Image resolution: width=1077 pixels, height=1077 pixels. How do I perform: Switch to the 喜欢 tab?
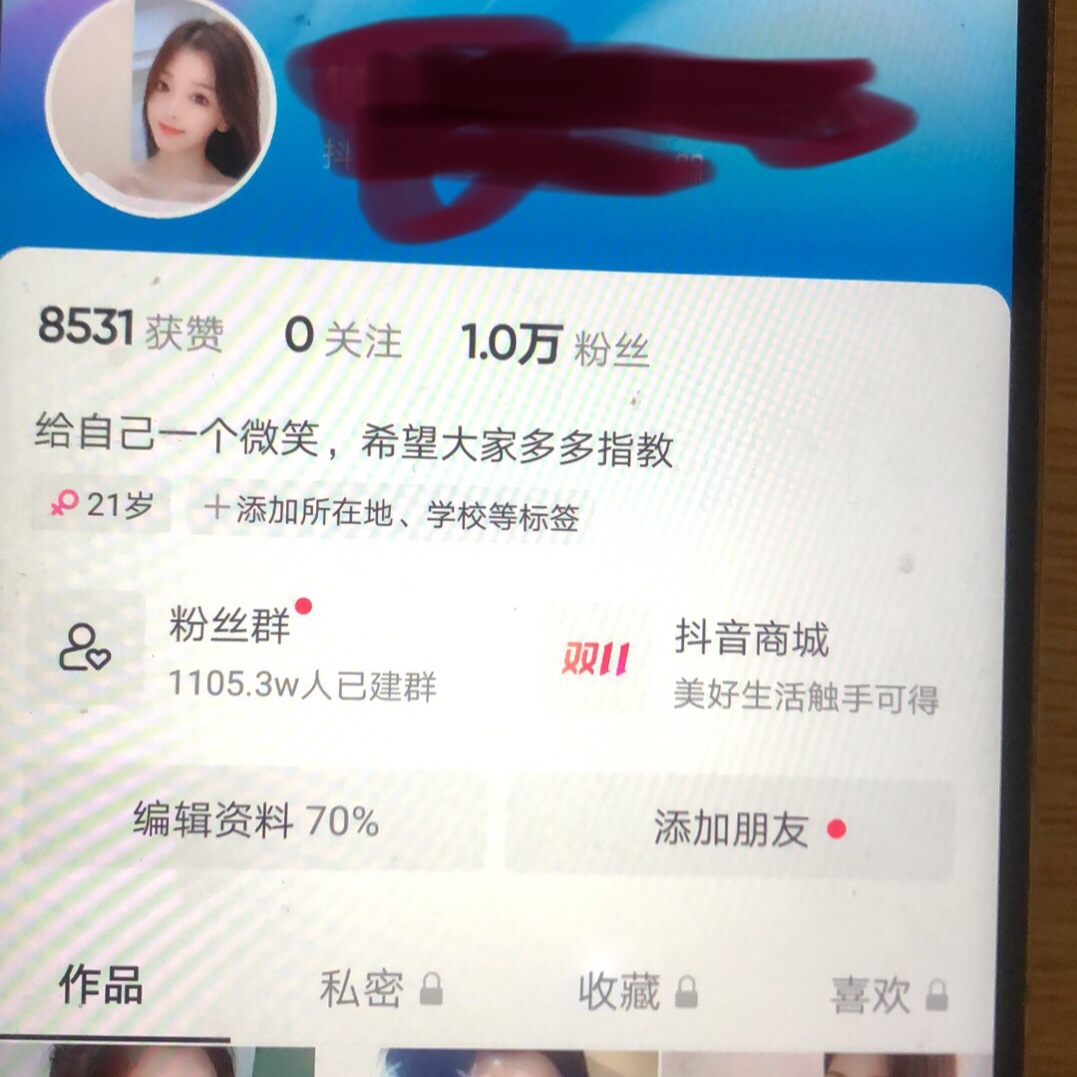[x=887, y=996]
